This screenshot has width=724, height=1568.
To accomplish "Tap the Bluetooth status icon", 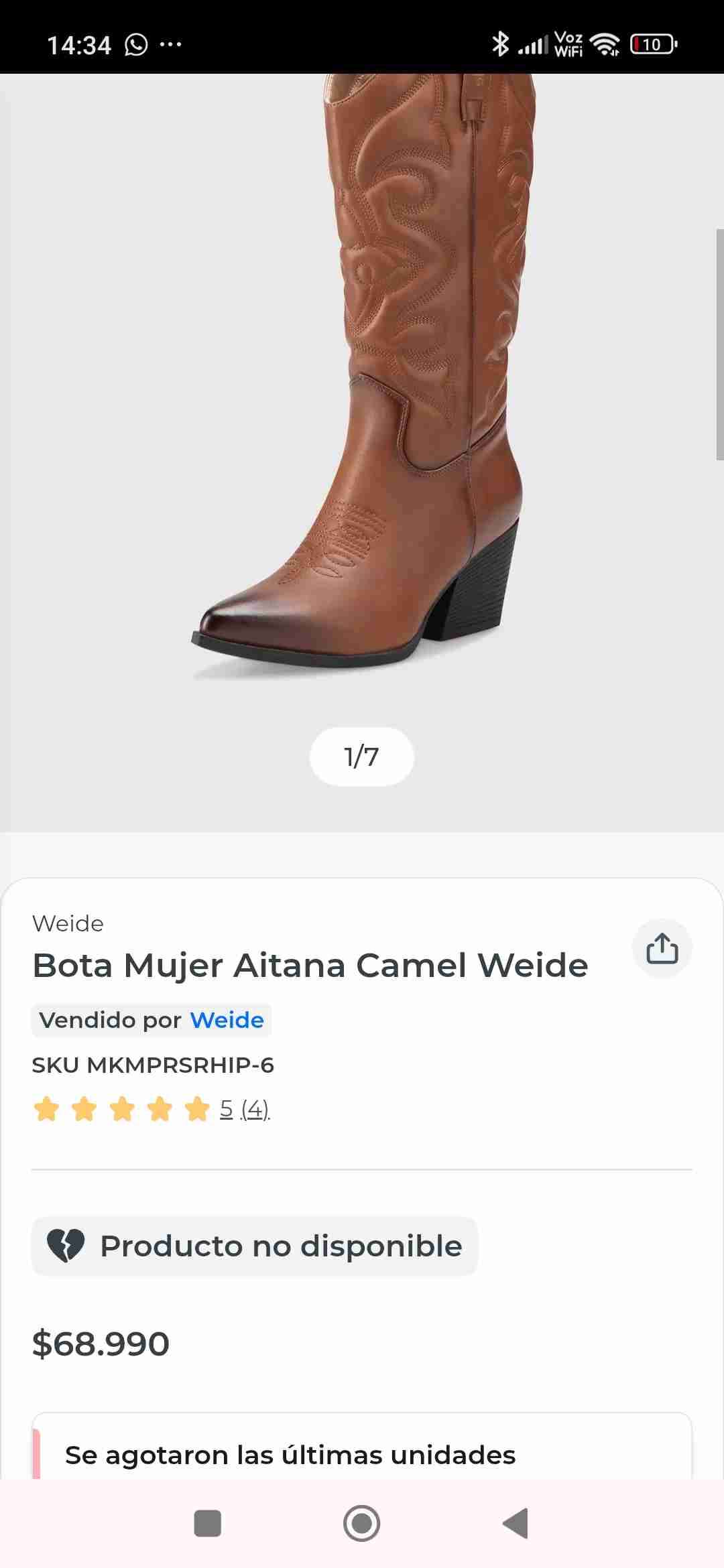I will [x=500, y=44].
